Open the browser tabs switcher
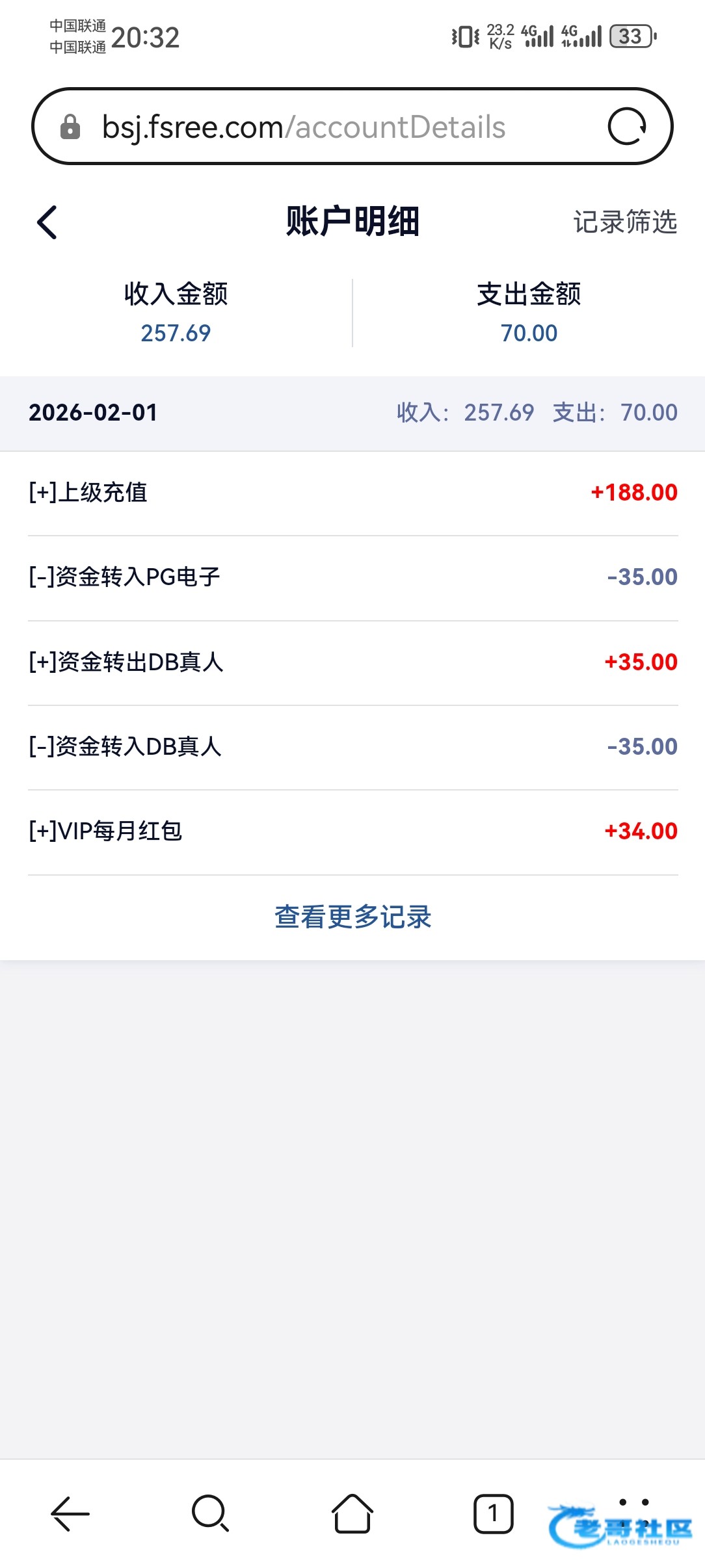705x1568 pixels. (493, 1513)
